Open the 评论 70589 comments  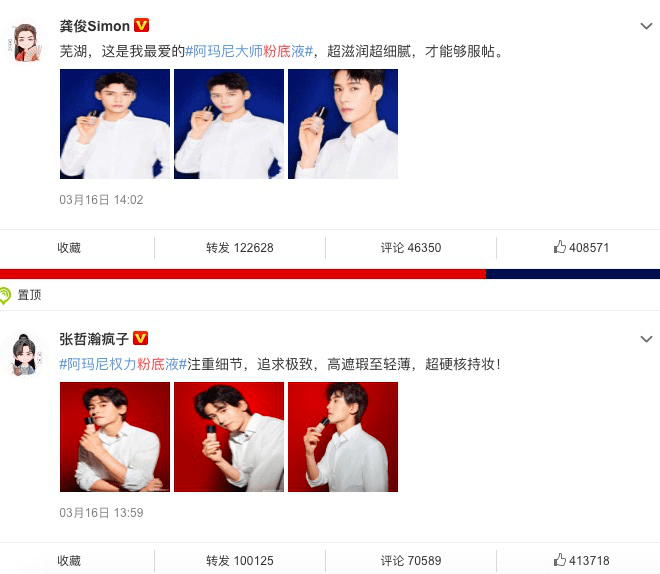(x=411, y=561)
